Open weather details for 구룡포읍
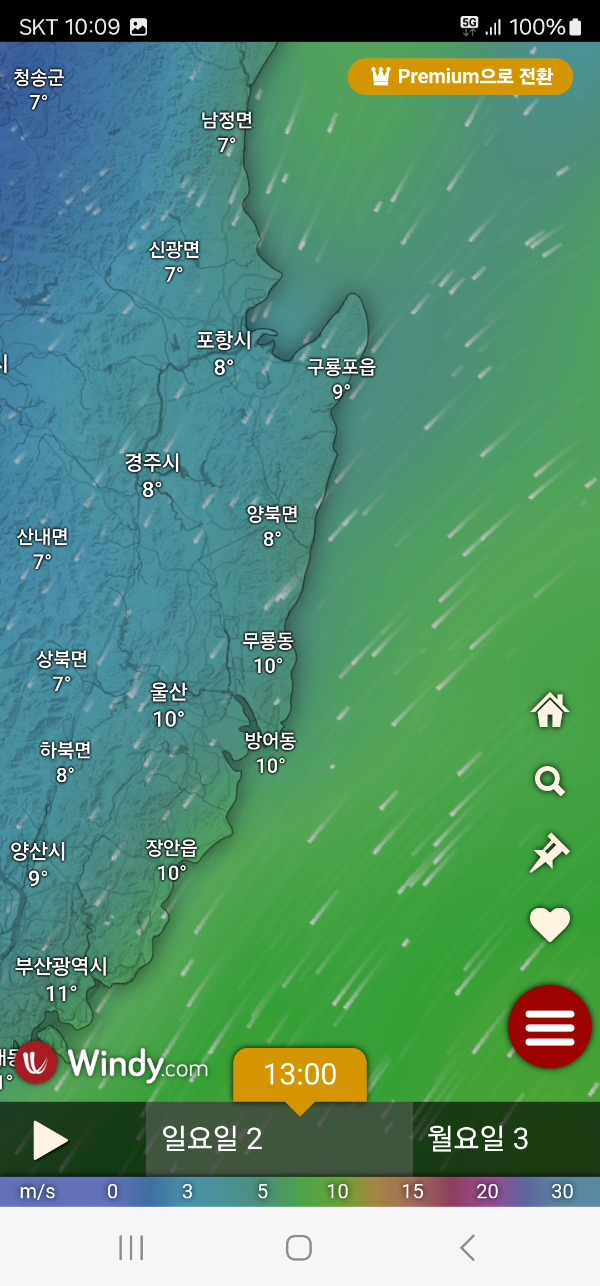This screenshot has width=600, height=1286. [341, 378]
